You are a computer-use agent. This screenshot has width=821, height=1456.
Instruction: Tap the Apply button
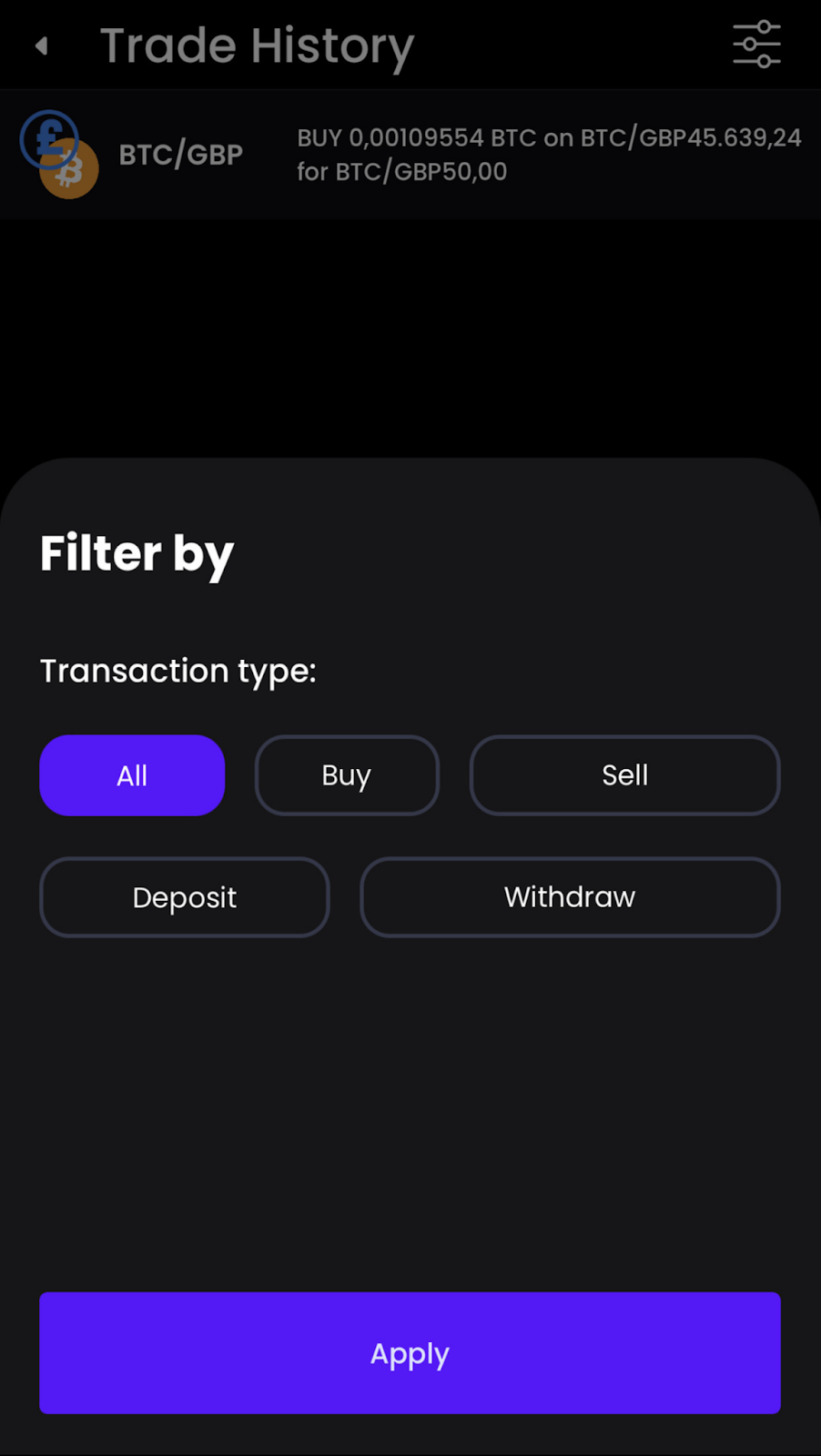(x=410, y=1353)
